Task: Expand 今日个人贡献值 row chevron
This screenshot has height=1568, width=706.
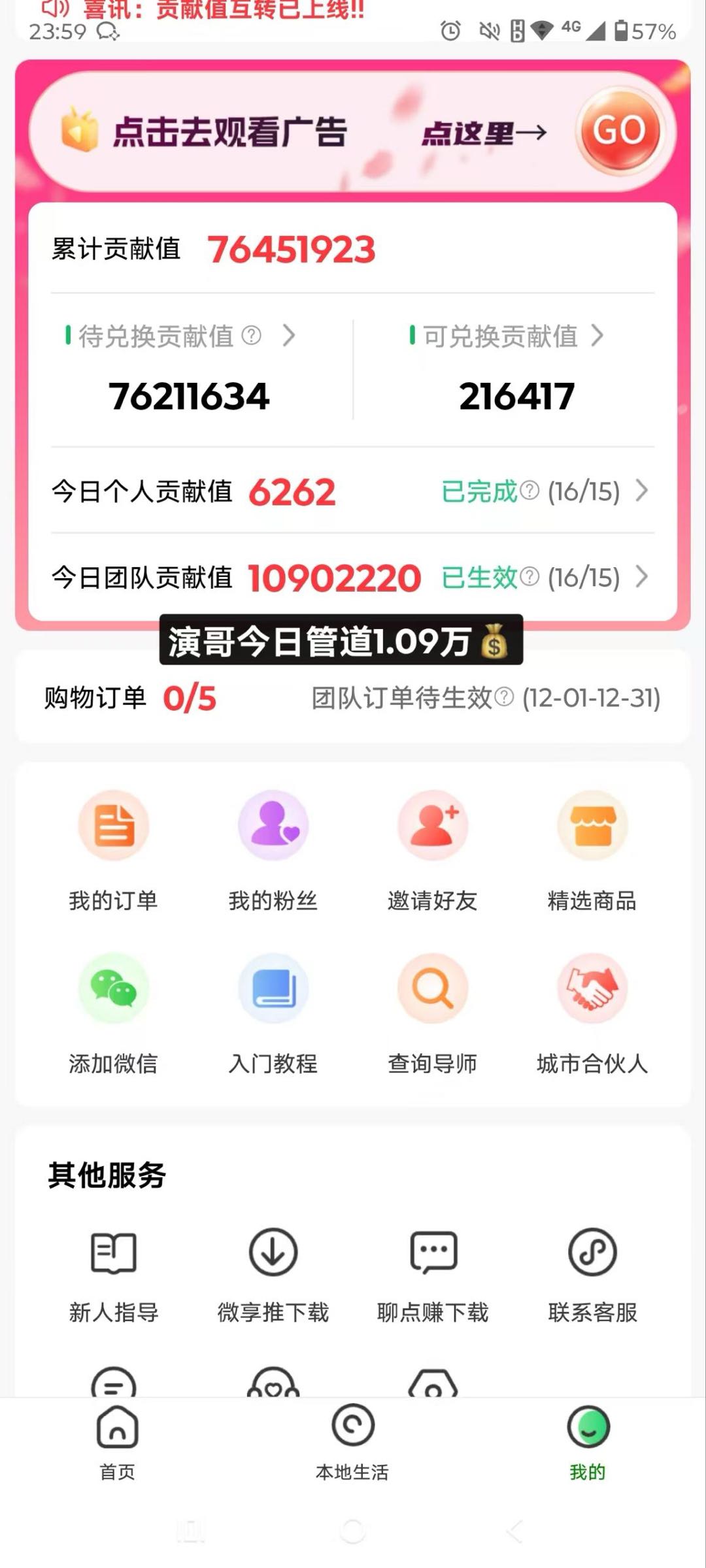Action: (641, 493)
